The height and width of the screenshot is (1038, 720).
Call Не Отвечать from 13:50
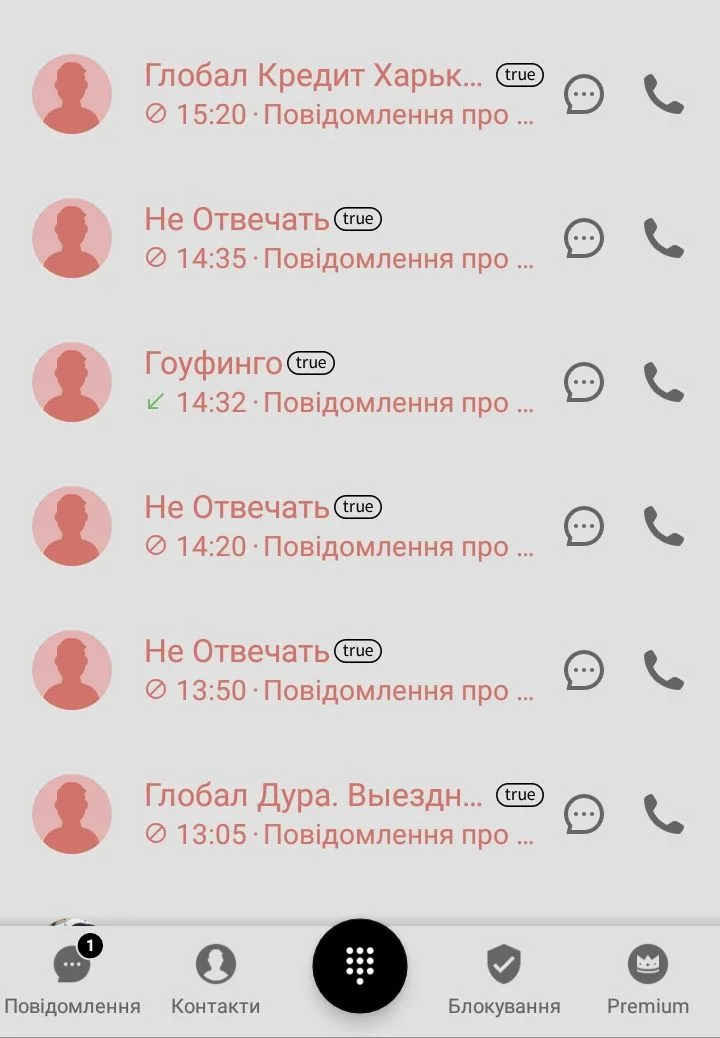pyautogui.click(x=663, y=670)
